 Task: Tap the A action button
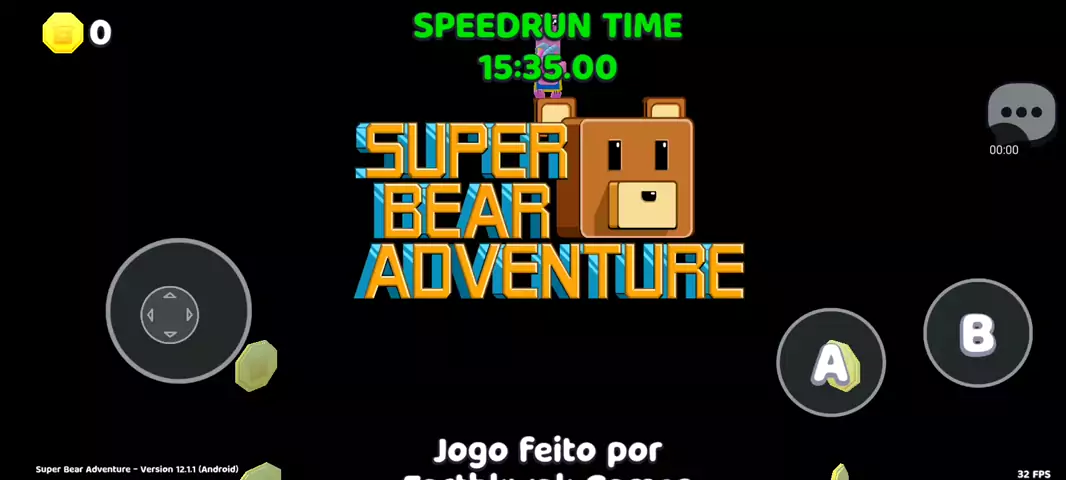coord(830,362)
